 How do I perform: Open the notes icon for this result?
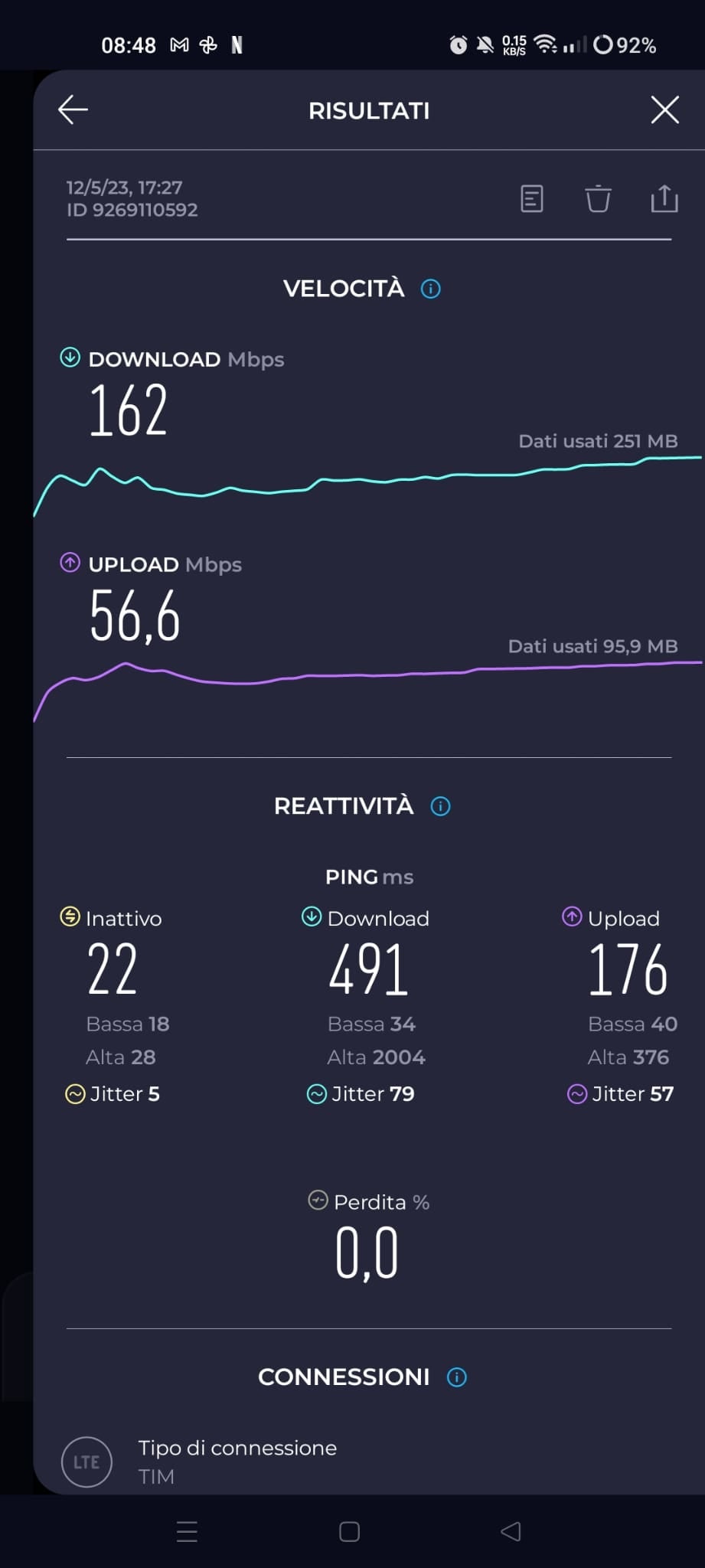[x=532, y=199]
